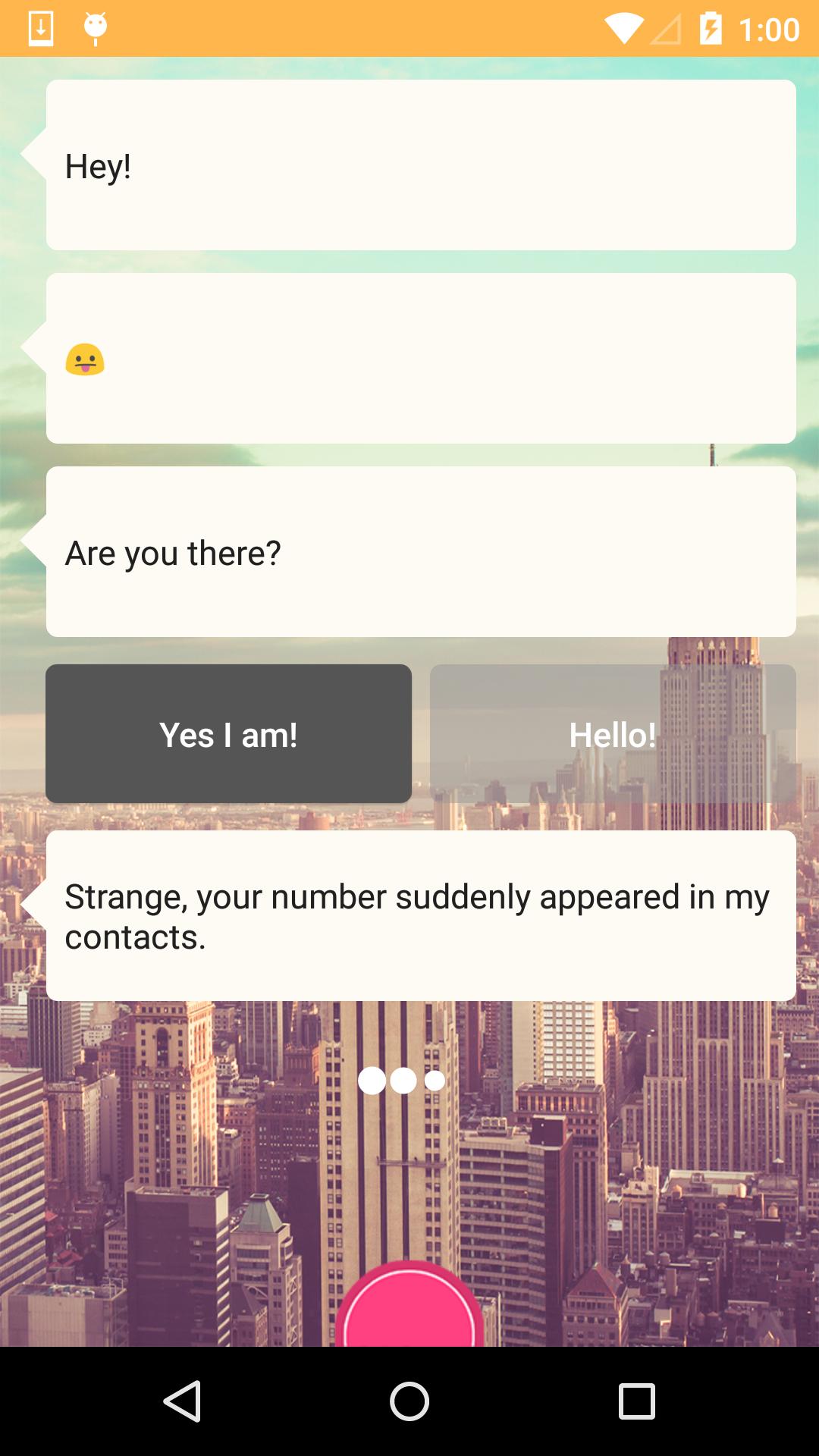Image resolution: width=819 pixels, height=1456 pixels.
Task: Choose the "Hello!" reply option
Action: [x=613, y=733]
